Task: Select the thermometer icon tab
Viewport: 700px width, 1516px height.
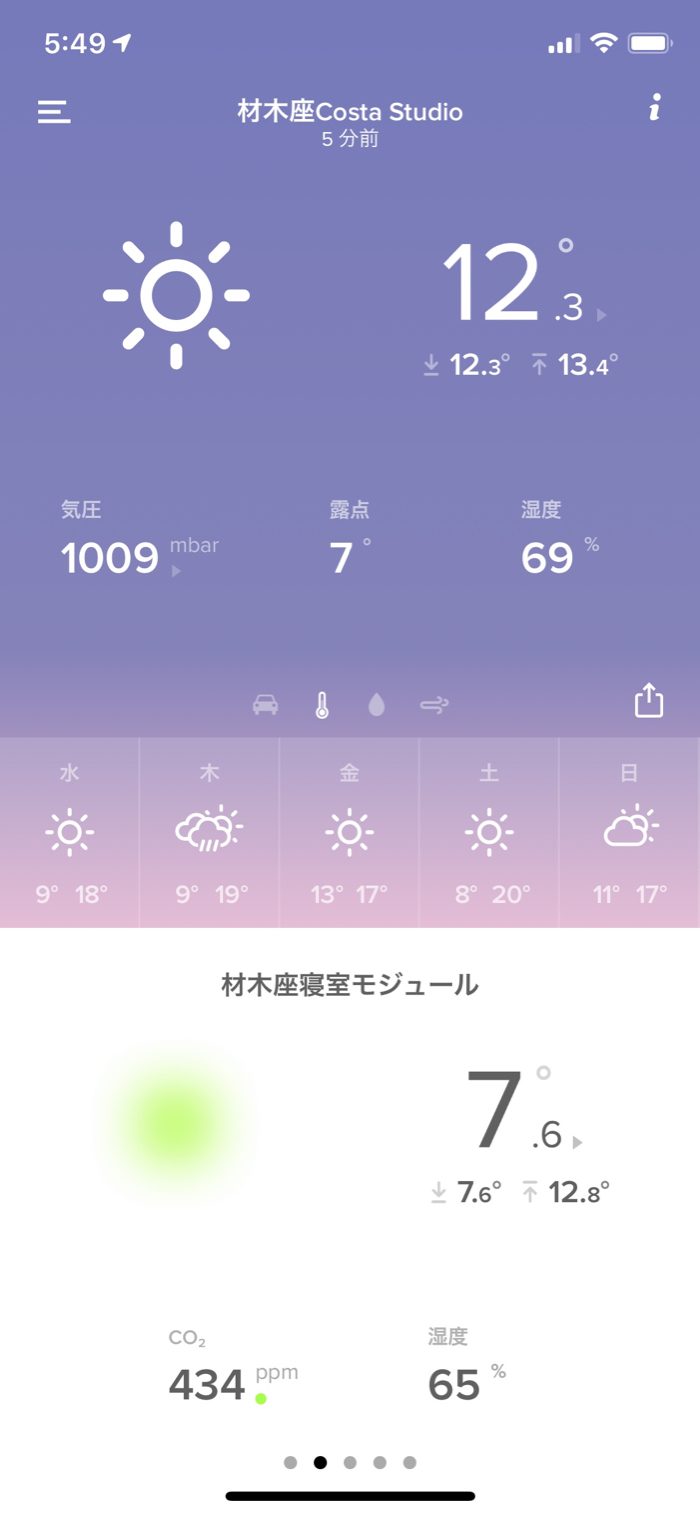Action: tap(321, 705)
